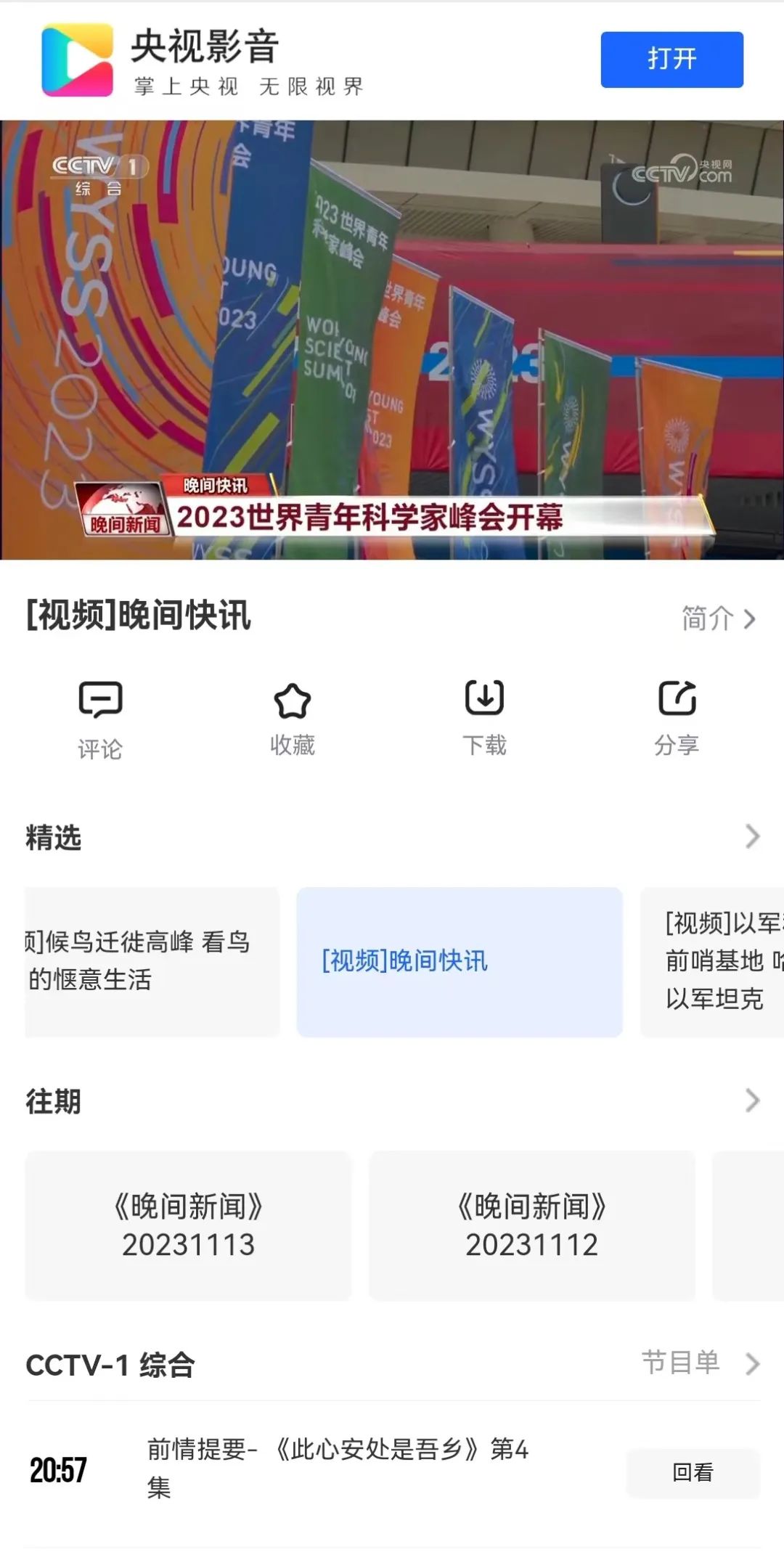Open the 《晚间新闻》20231113 past episode

pyautogui.click(x=189, y=1227)
